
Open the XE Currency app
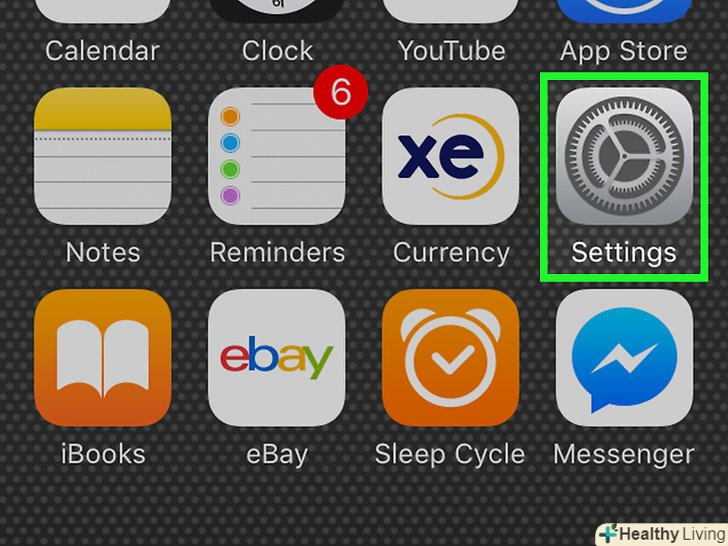pos(450,155)
